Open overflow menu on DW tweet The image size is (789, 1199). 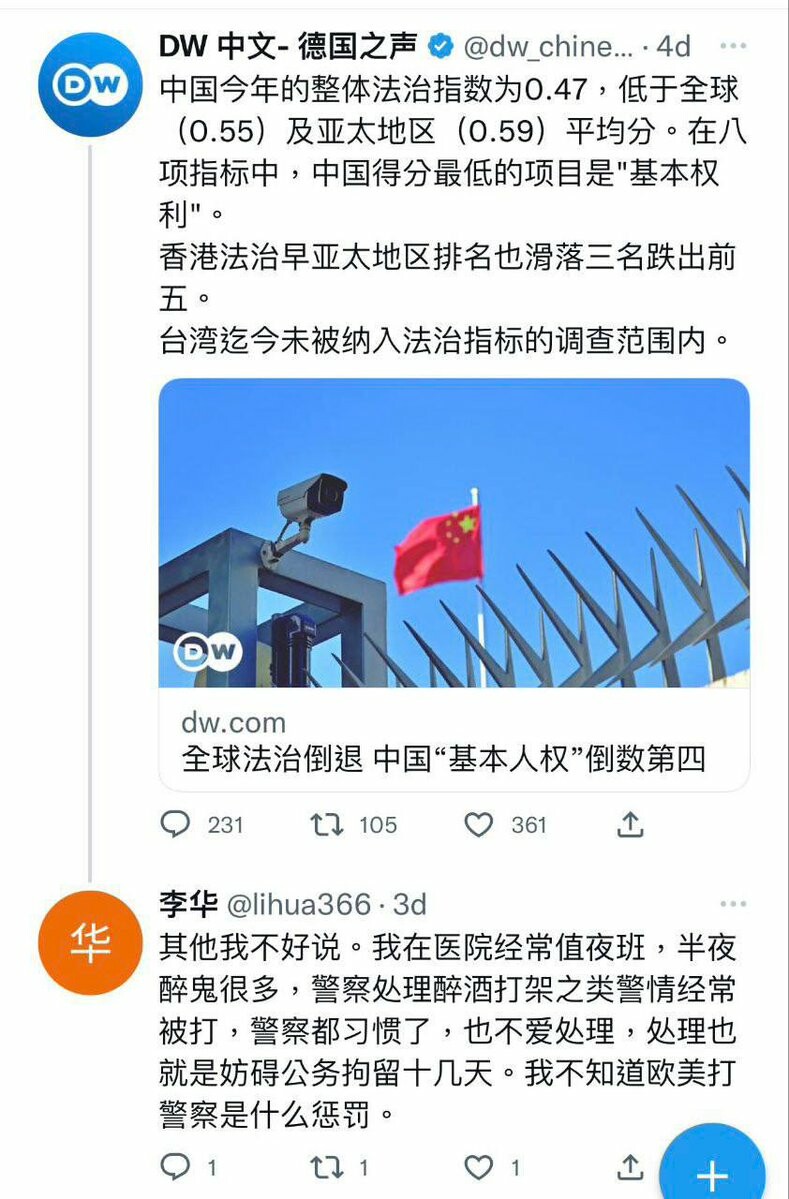[x=732, y=46]
